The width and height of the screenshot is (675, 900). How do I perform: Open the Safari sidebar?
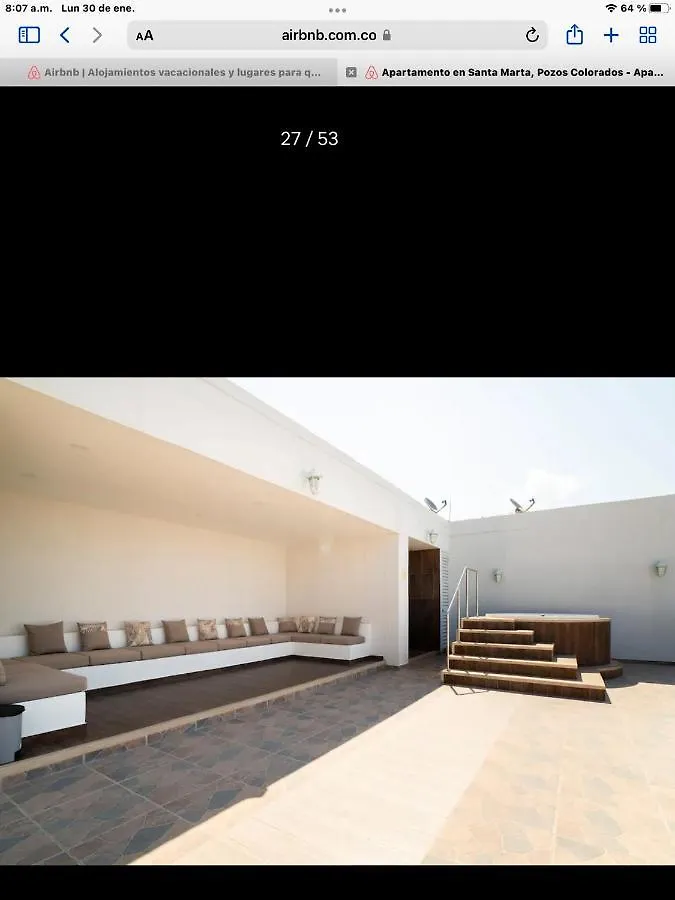29,35
